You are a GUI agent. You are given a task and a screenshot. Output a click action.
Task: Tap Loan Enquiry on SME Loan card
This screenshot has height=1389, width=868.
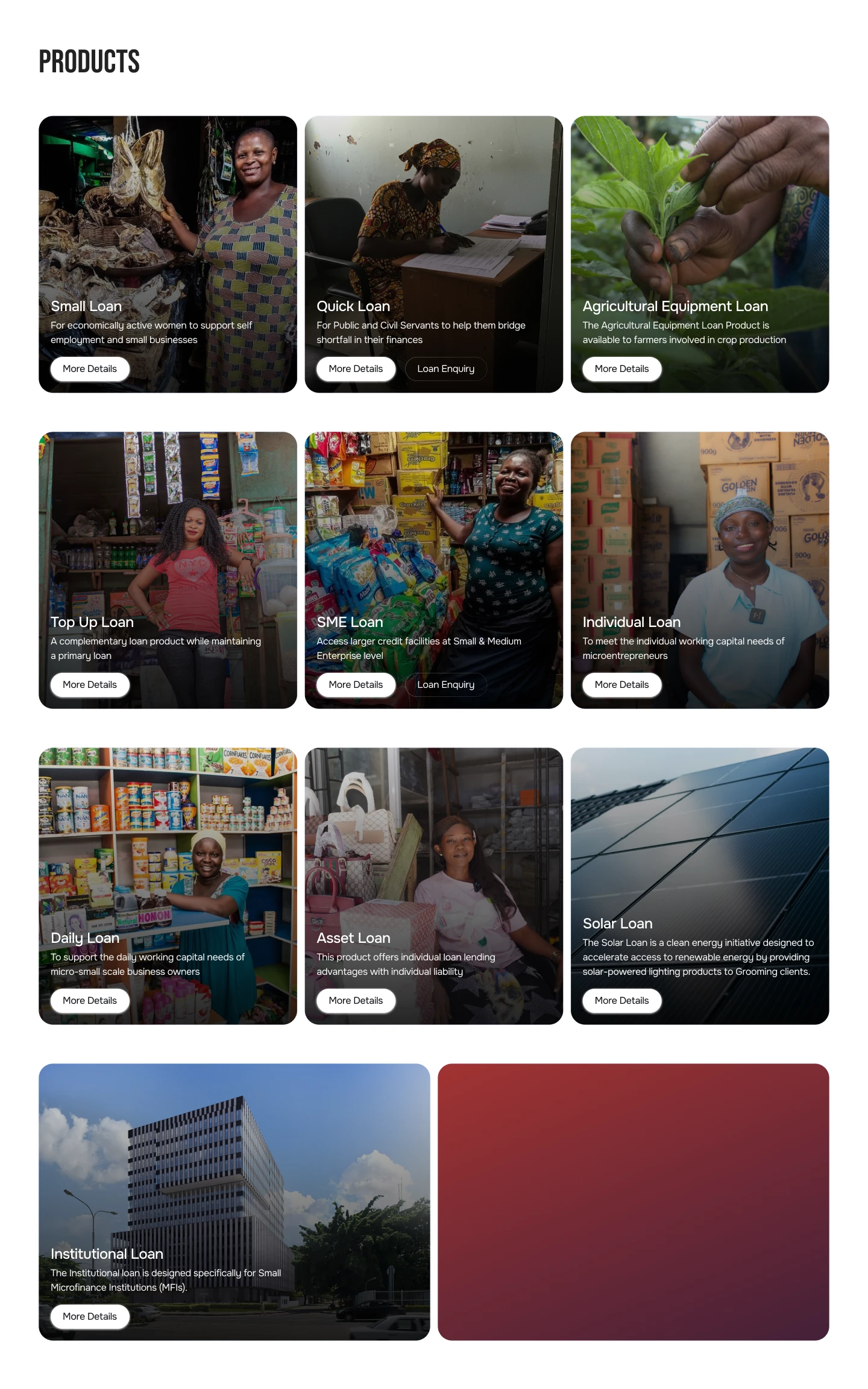(x=445, y=685)
